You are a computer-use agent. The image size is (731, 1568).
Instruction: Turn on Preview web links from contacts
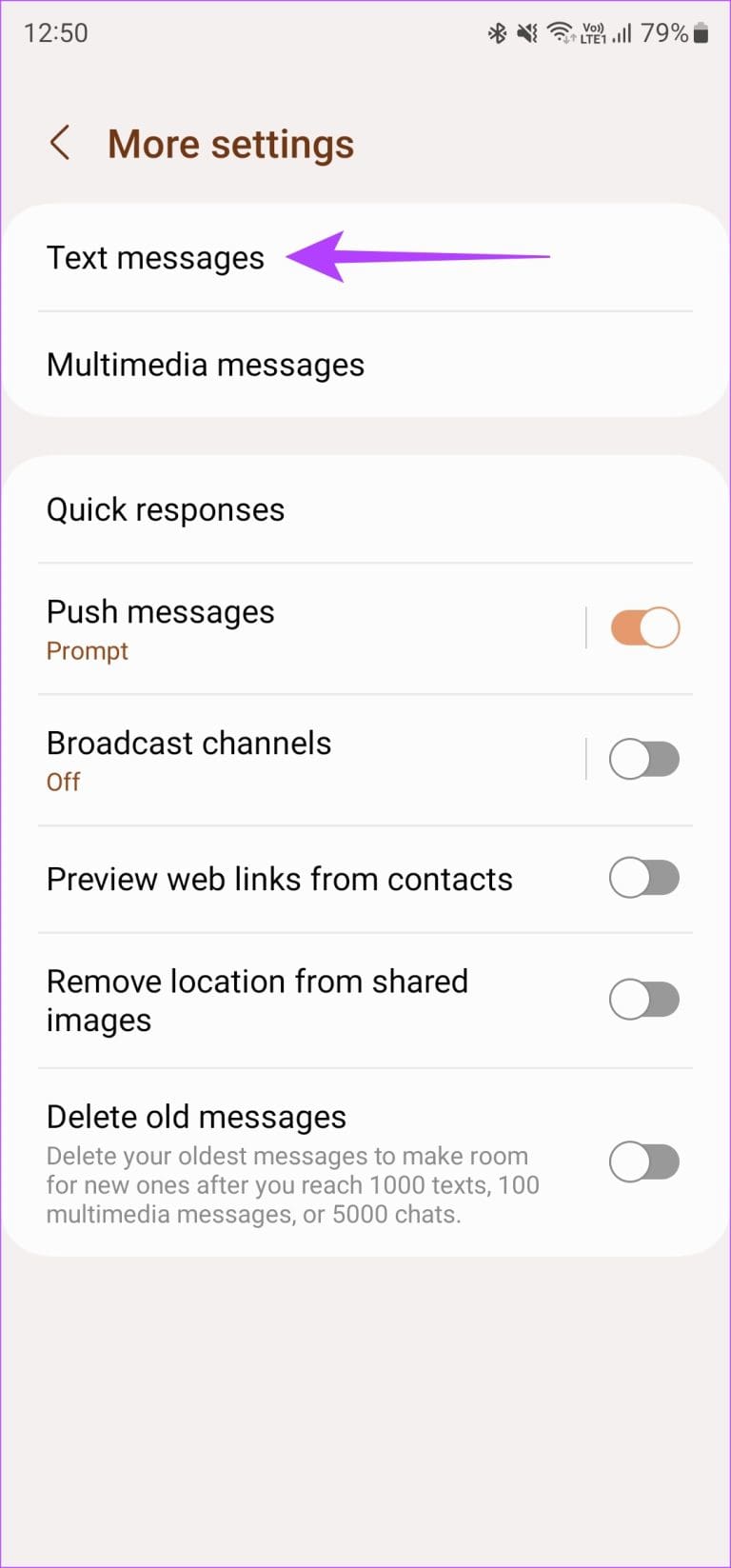click(x=644, y=879)
